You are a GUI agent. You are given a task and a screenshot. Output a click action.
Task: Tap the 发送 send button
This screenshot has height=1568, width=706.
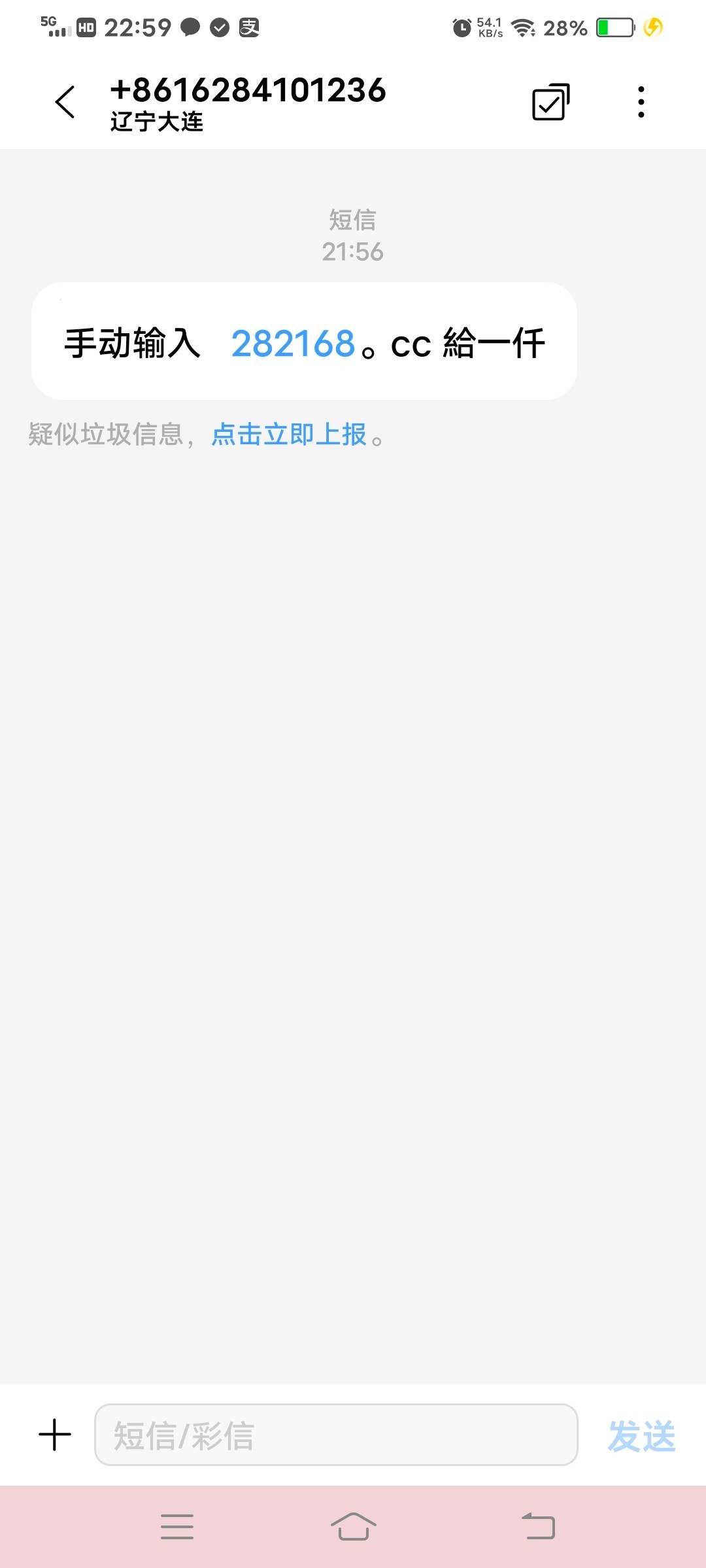641,1436
